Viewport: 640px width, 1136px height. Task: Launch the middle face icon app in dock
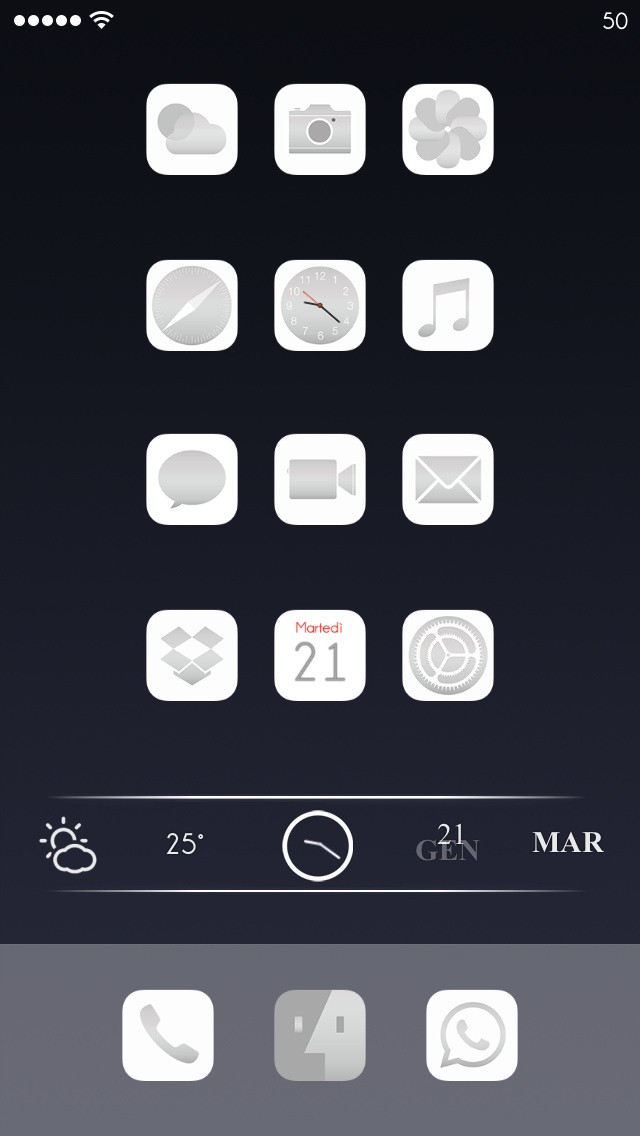tap(320, 1035)
